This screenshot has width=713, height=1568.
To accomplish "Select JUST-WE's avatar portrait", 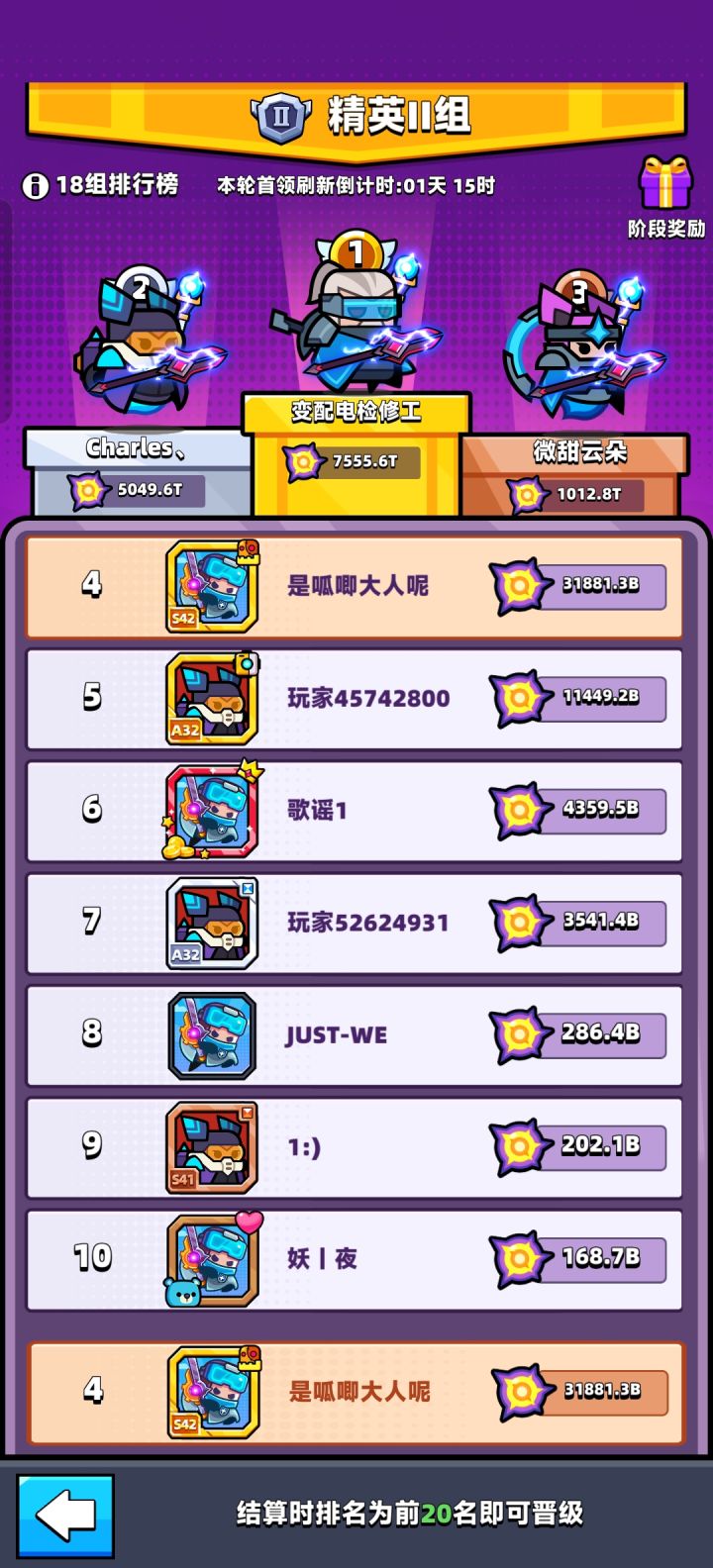I will point(211,1035).
